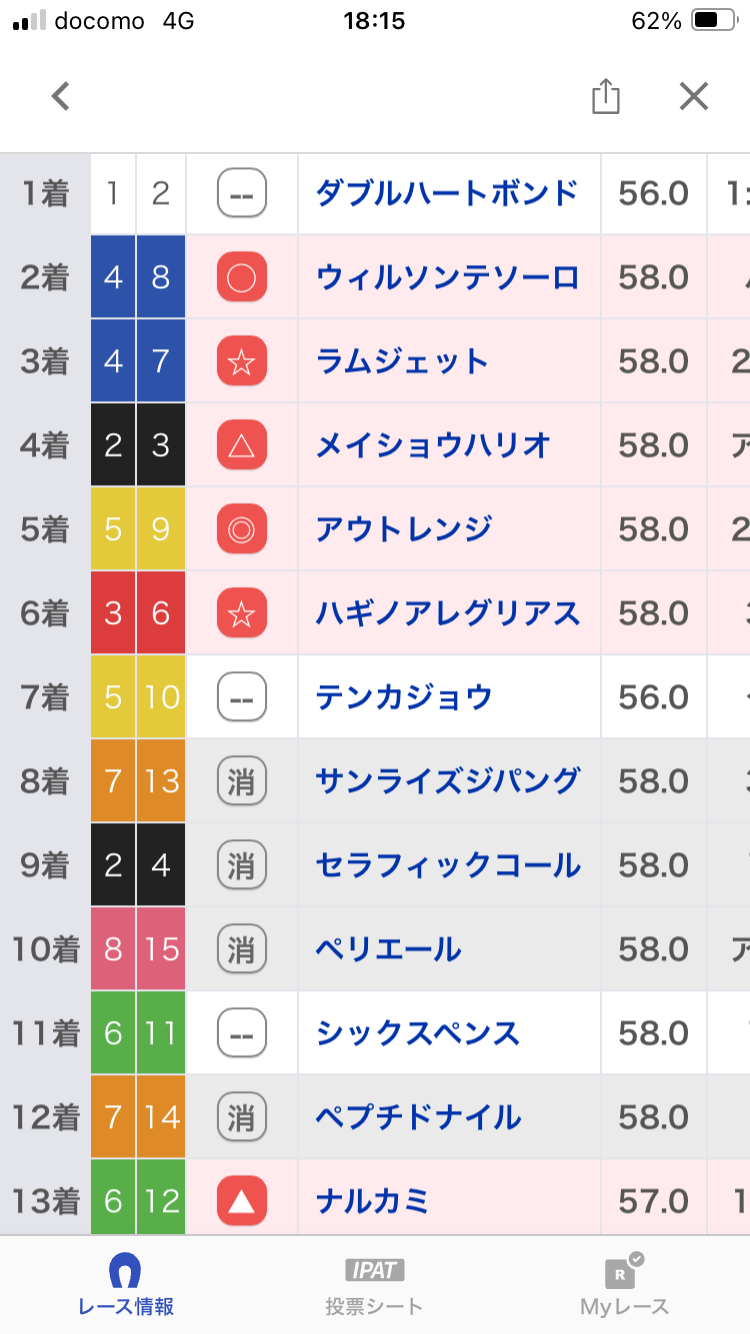The height and width of the screenshot is (1334, 750).
Task: Open the share sheet
Action: pyautogui.click(x=605, y=97)
